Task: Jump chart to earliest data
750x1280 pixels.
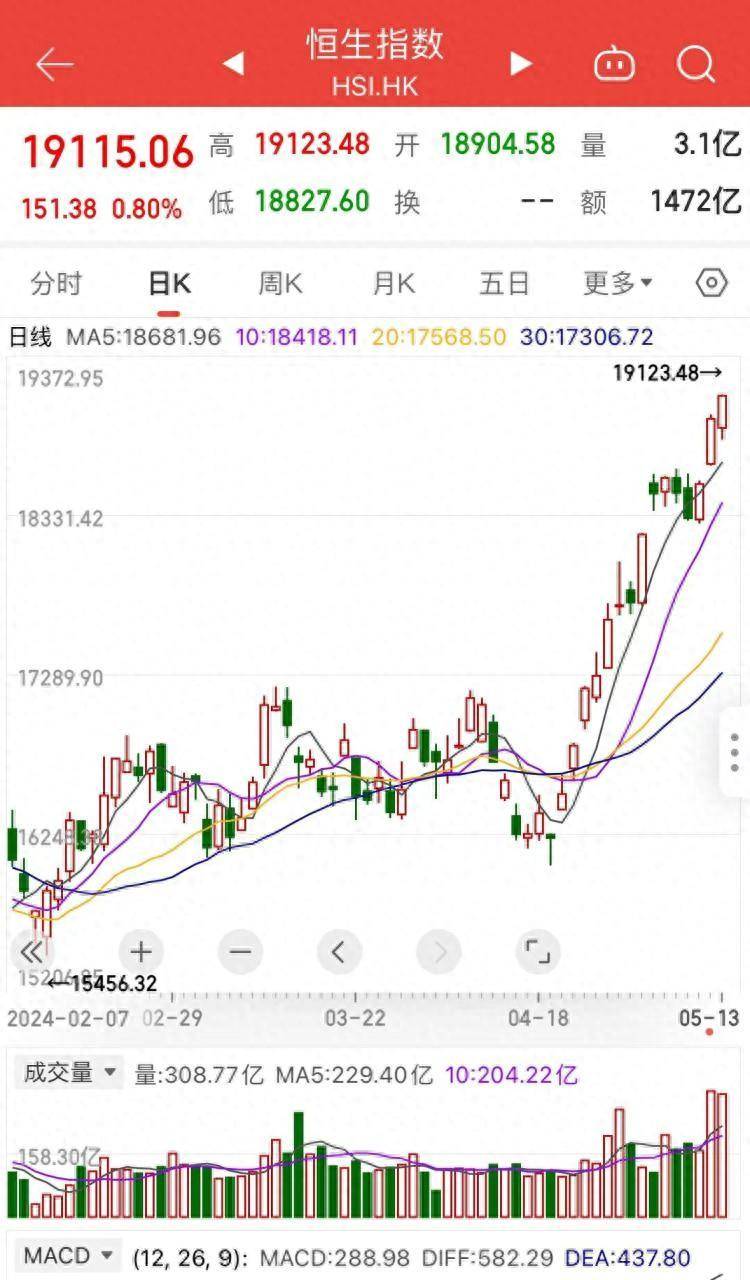Action: (33, 951)
